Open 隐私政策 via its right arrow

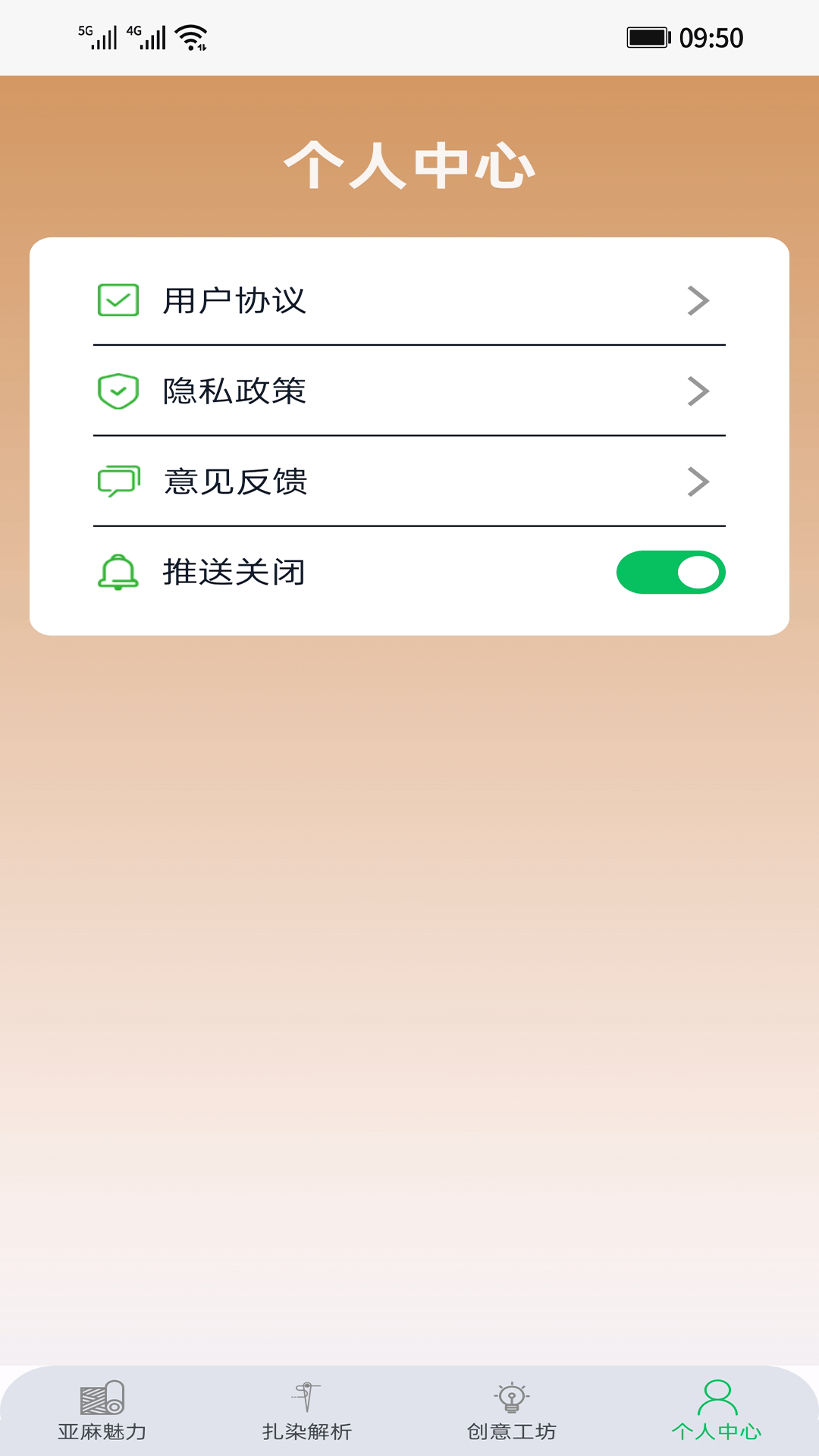(699, 391)
